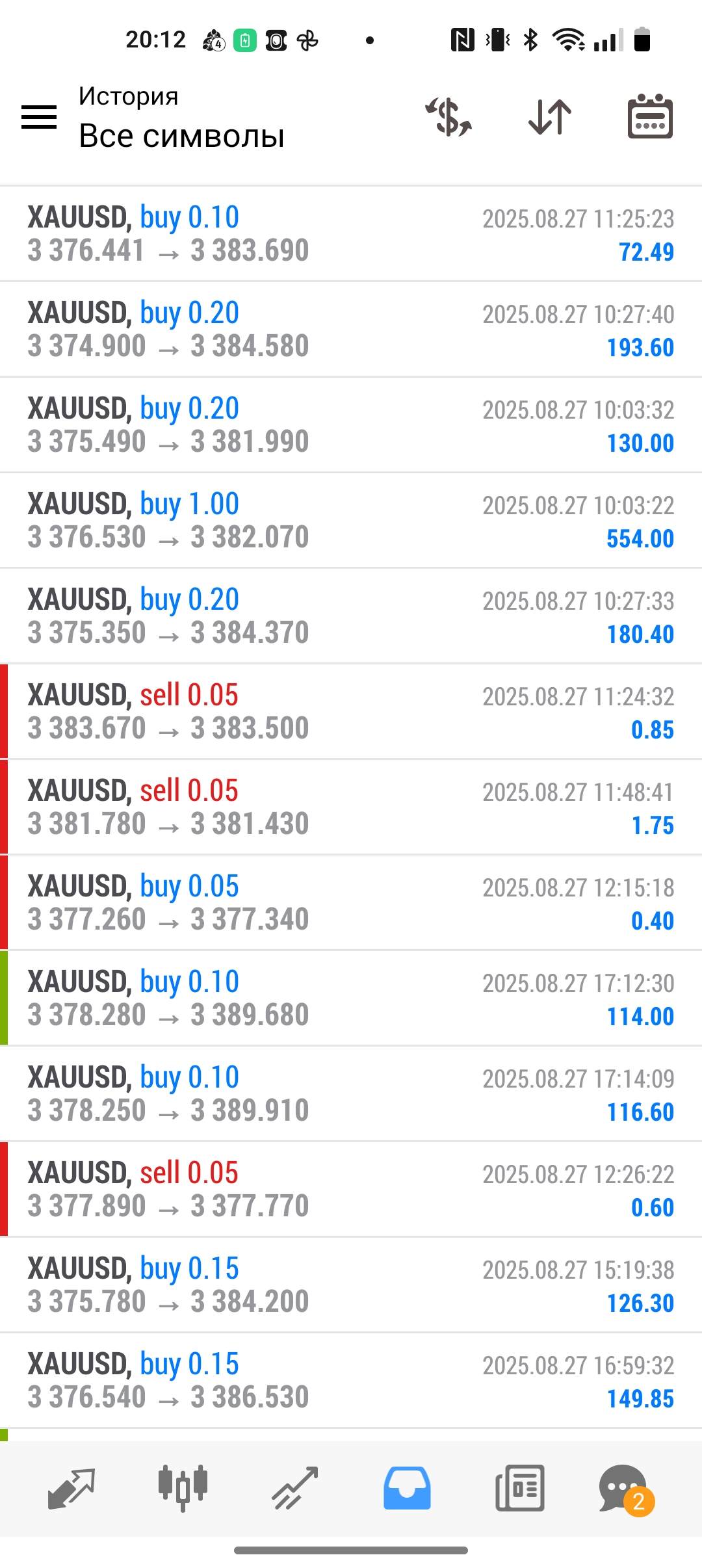The height and width of the screenshot is (1568, 702).
Task: Expand the sell 0.05 trade with profit 0.85
Action: (x=351, y=712)
